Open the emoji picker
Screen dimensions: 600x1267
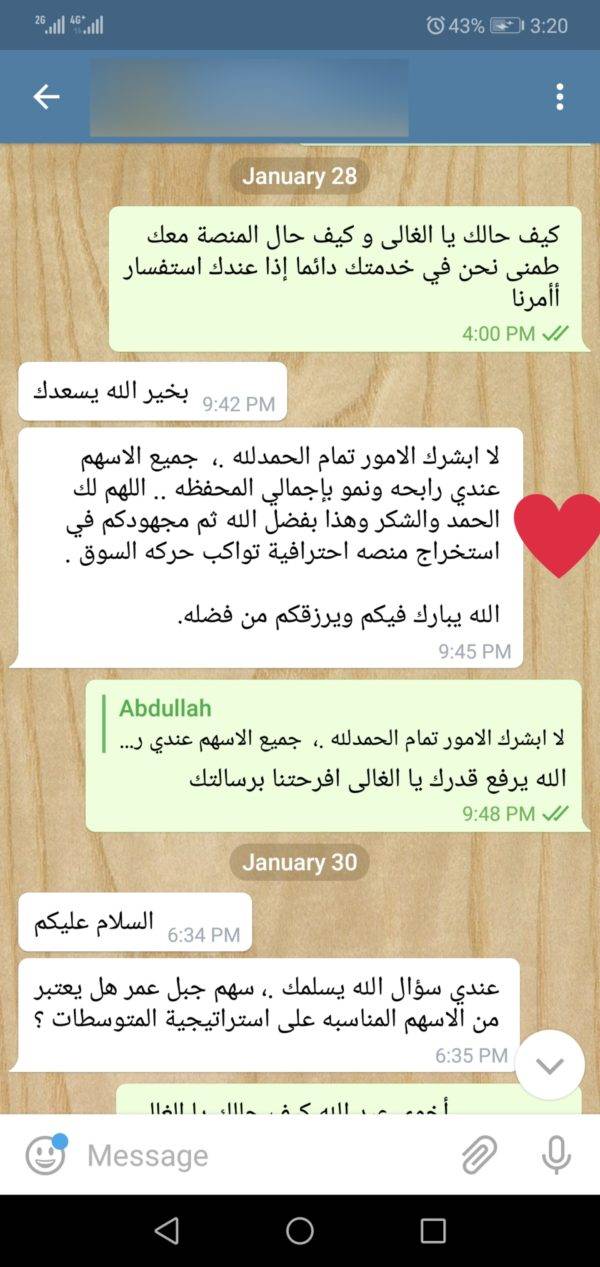[45, 1156]
